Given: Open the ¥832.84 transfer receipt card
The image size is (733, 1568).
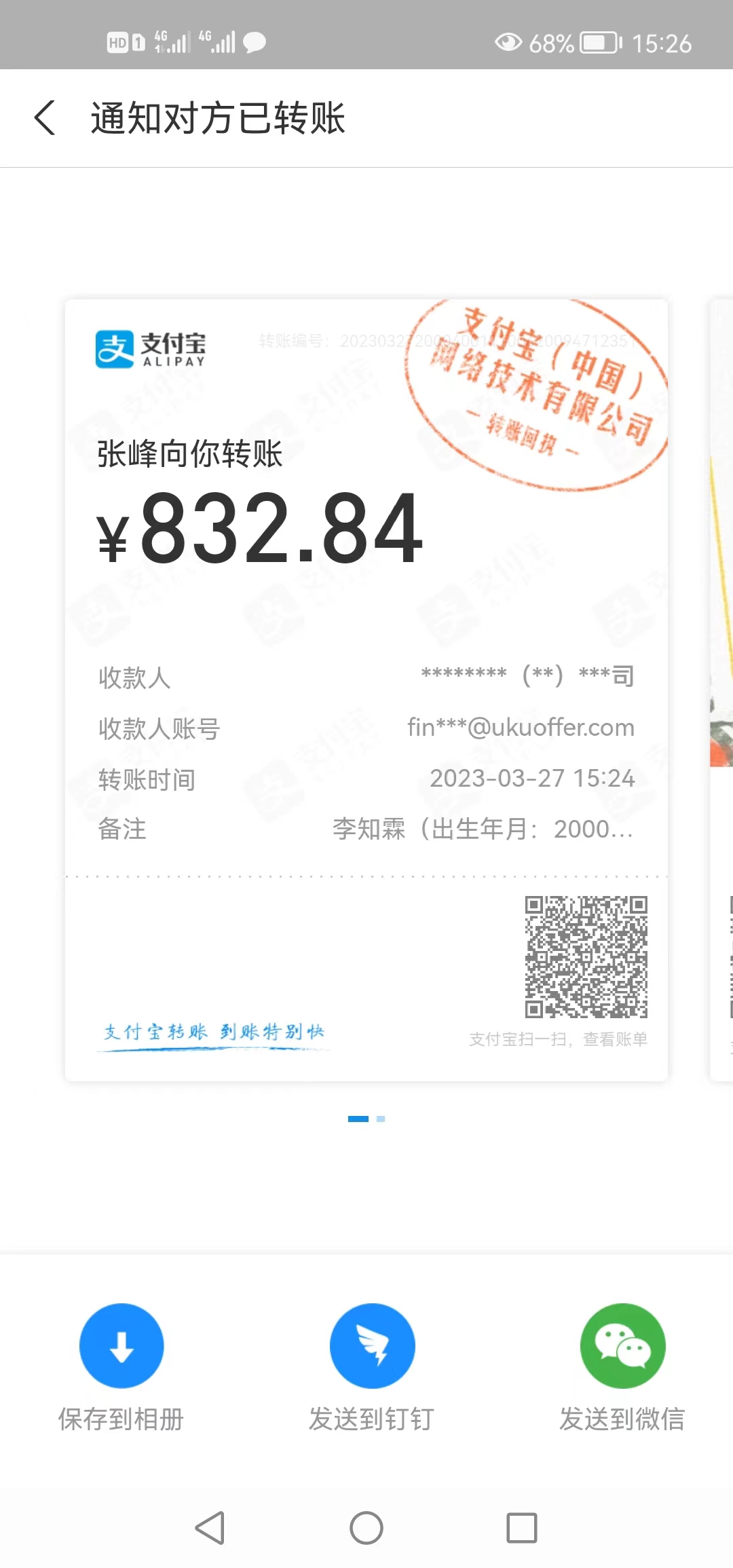Looking at the screenshot, I should click(x=366, y=689).
